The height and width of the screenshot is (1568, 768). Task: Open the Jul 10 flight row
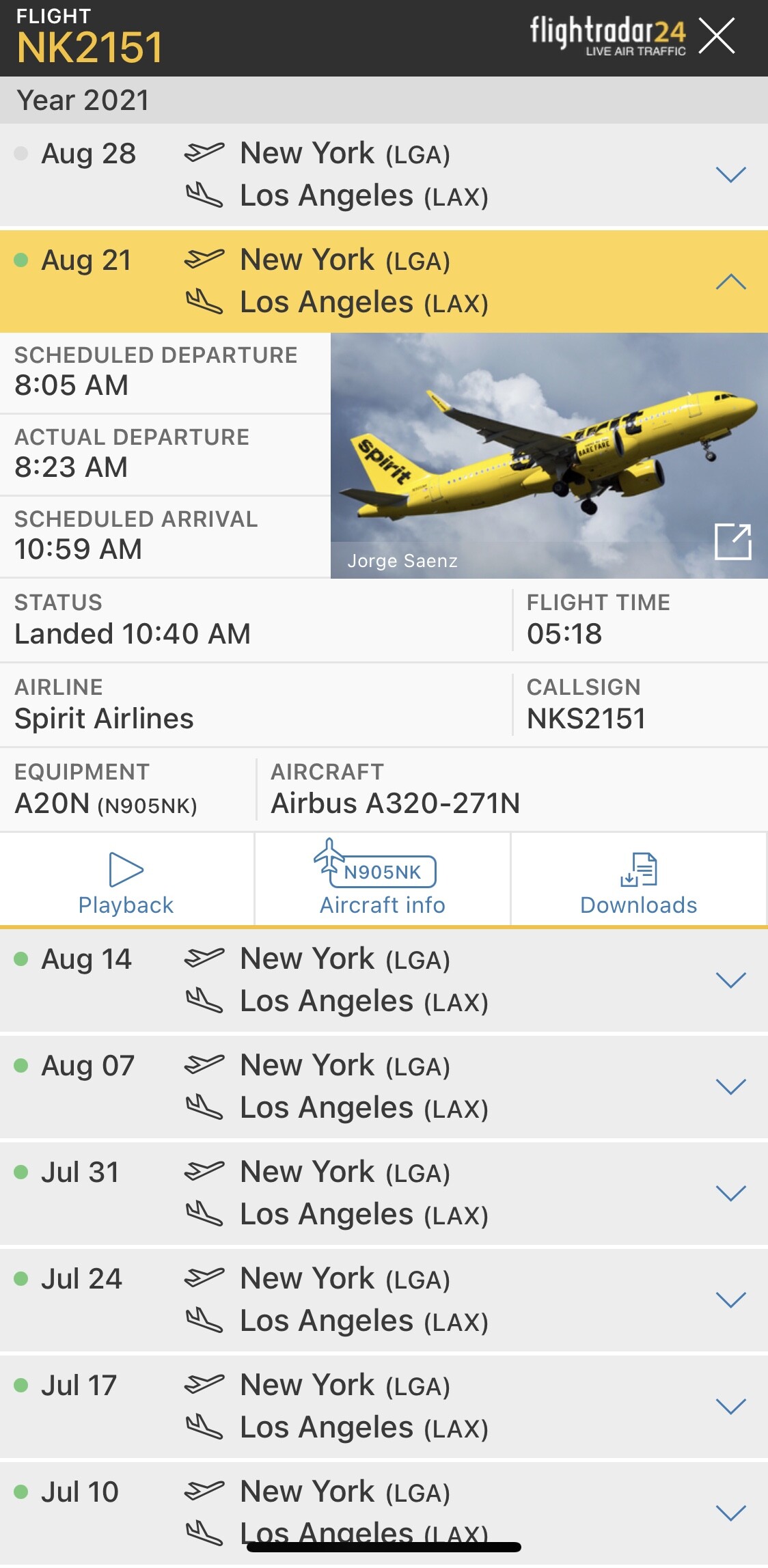coord(730,1512)
